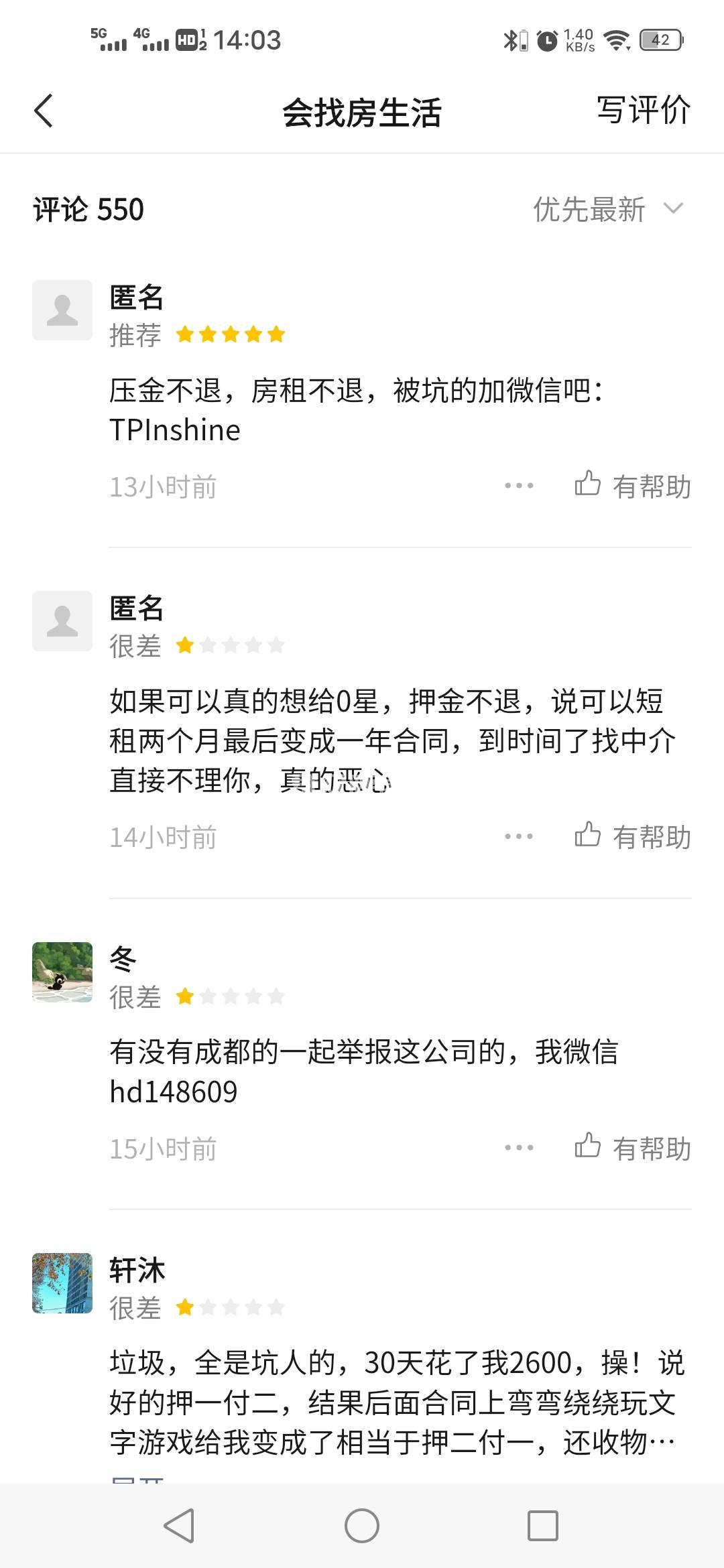Open the three-dot menu on the 14小时前 review
Screen dimensions: 724x1568
(x=519, y=836)
